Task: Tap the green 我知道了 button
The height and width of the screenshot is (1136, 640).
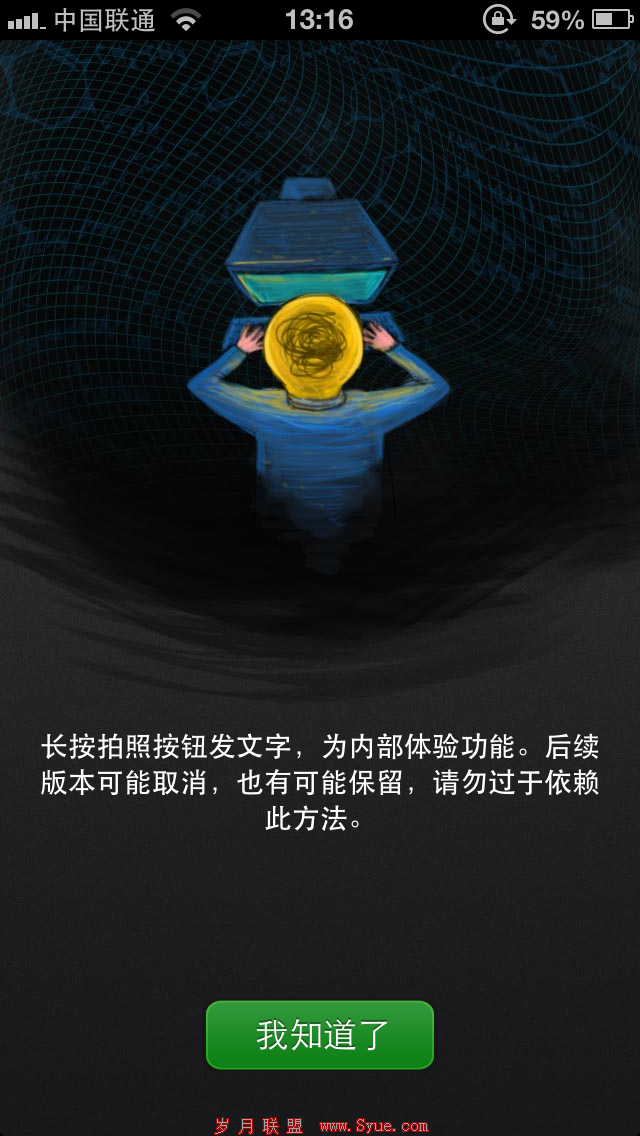Action: point(320,1035)
